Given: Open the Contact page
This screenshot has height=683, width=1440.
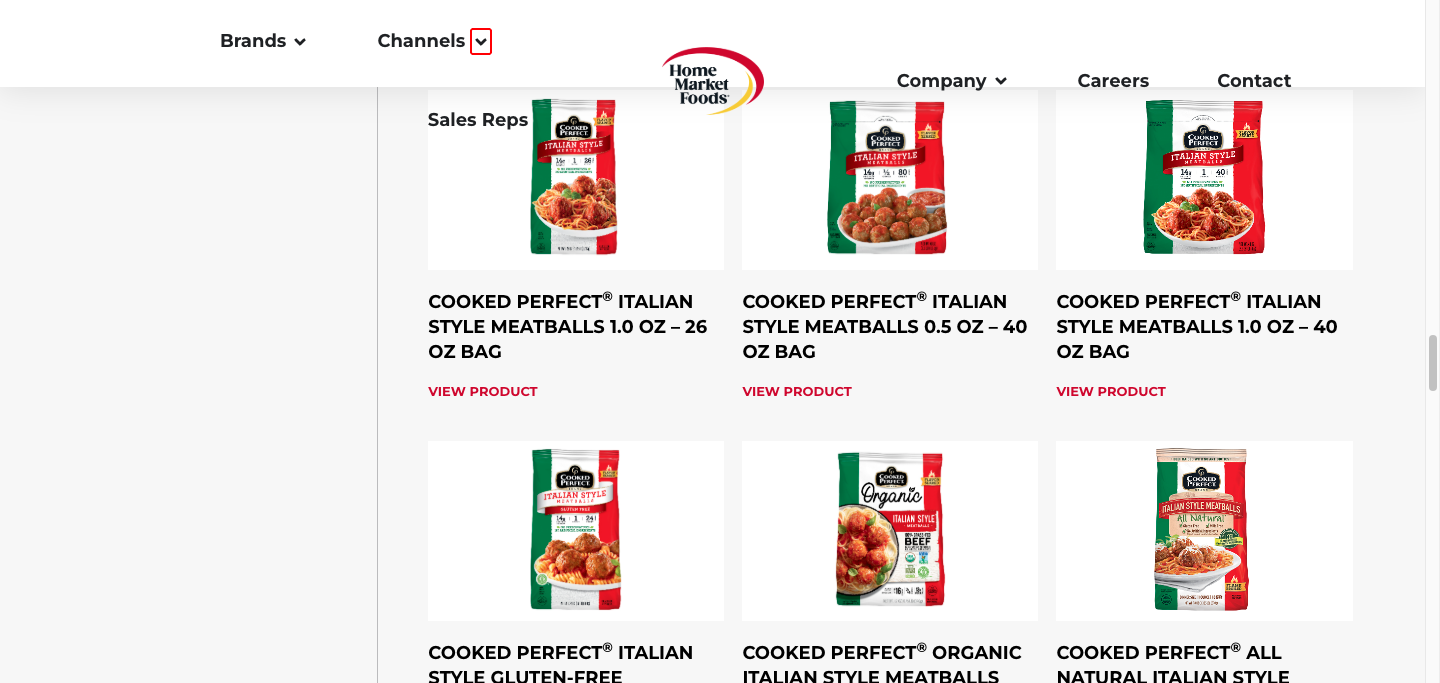Looking at the screenshot, I should (1254, 81).
